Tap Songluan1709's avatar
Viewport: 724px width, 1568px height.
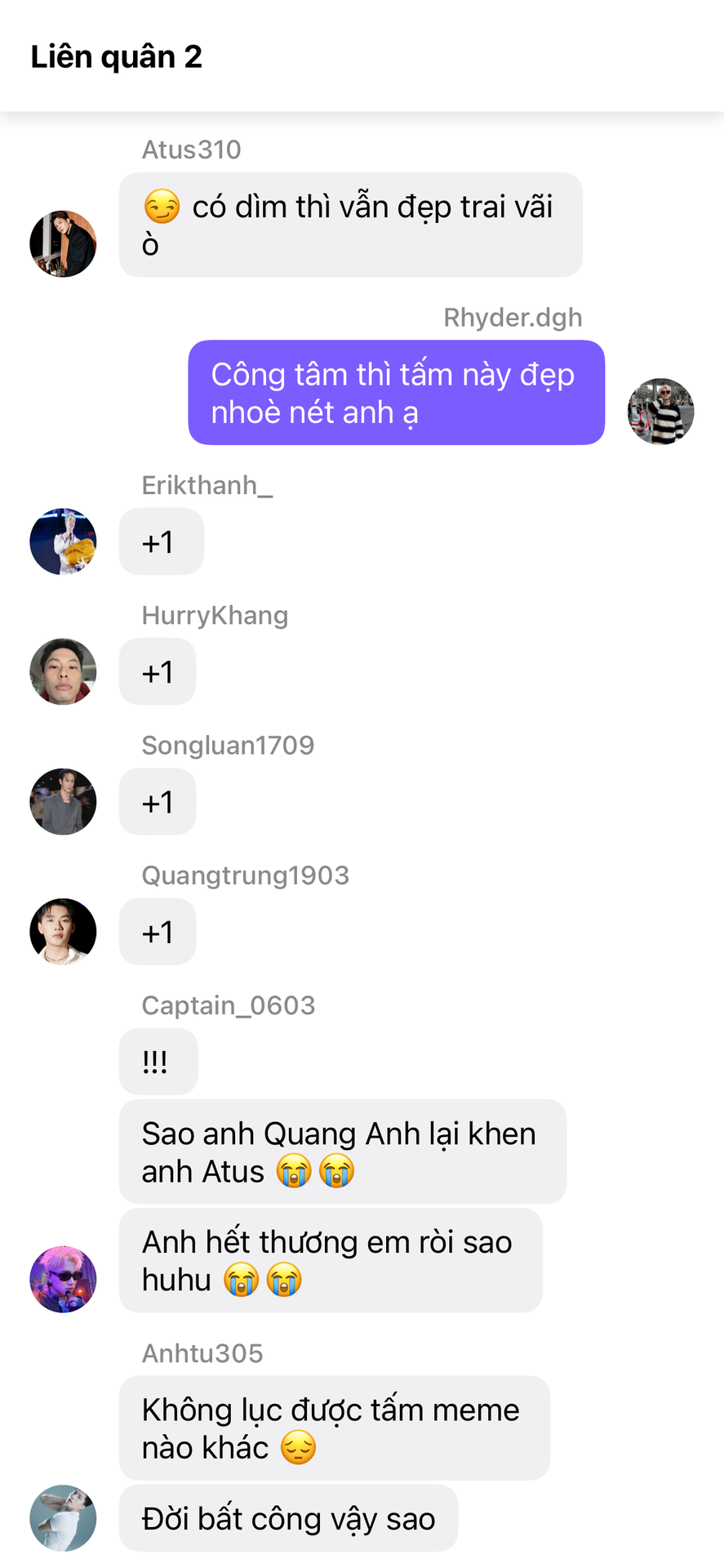(x=63, y=801)
